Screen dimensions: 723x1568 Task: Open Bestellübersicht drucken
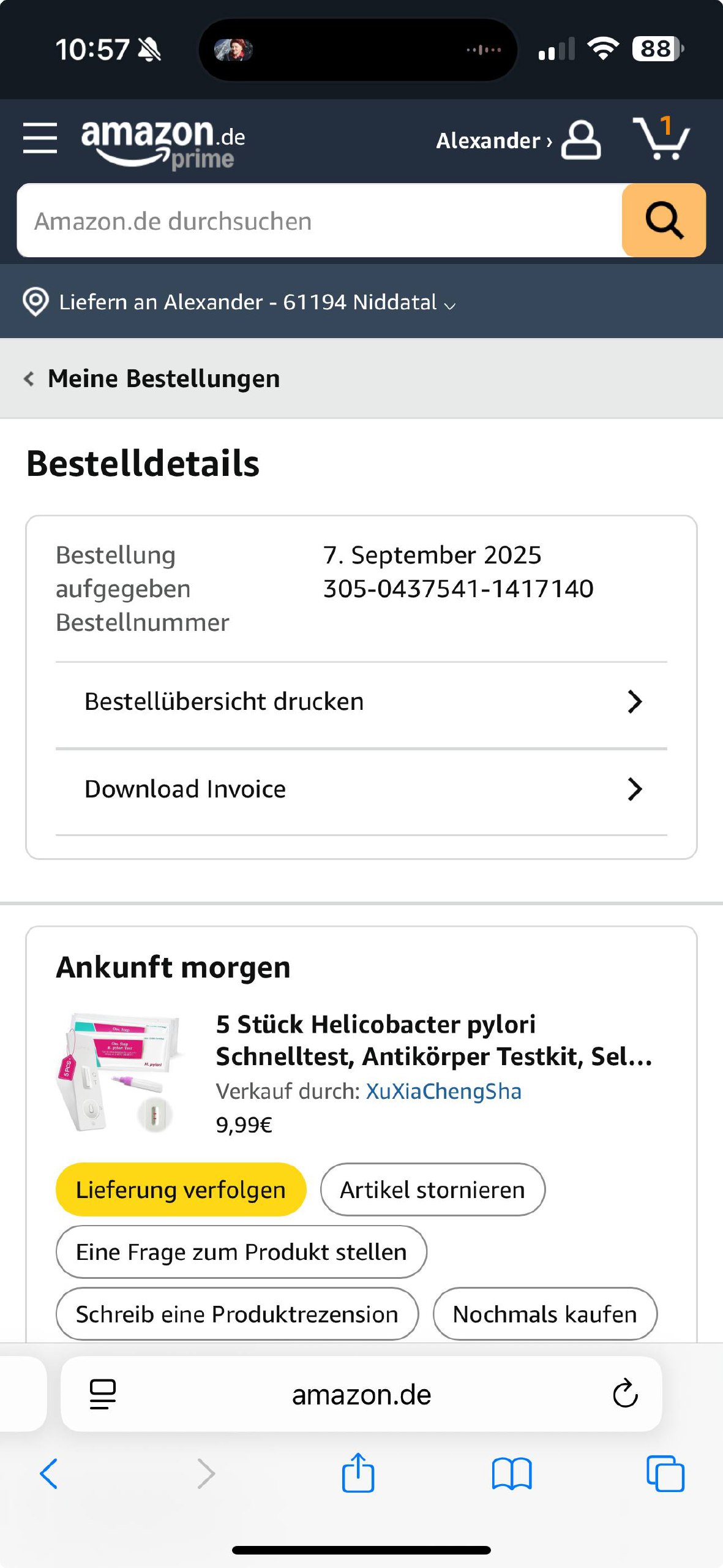(x=361, y=702)
